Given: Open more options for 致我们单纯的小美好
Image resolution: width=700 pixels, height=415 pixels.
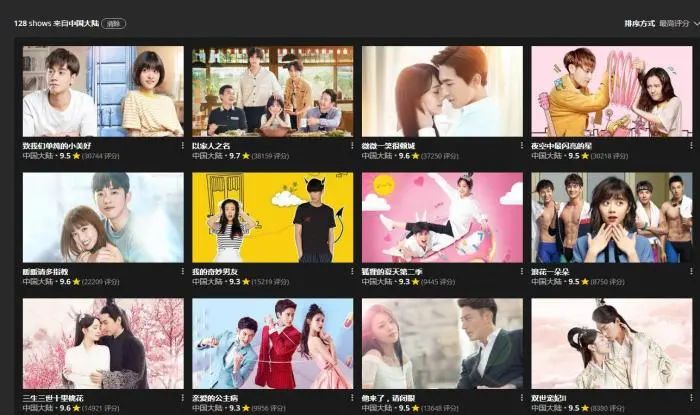Looking at the screenshot, I should (183, 145).
